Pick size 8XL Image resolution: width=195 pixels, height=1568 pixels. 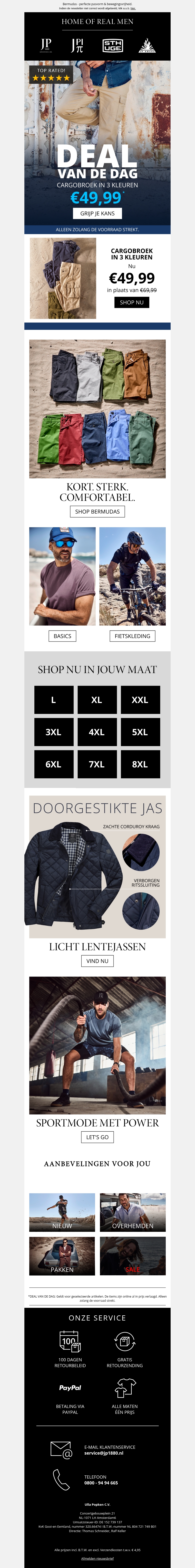140,764
